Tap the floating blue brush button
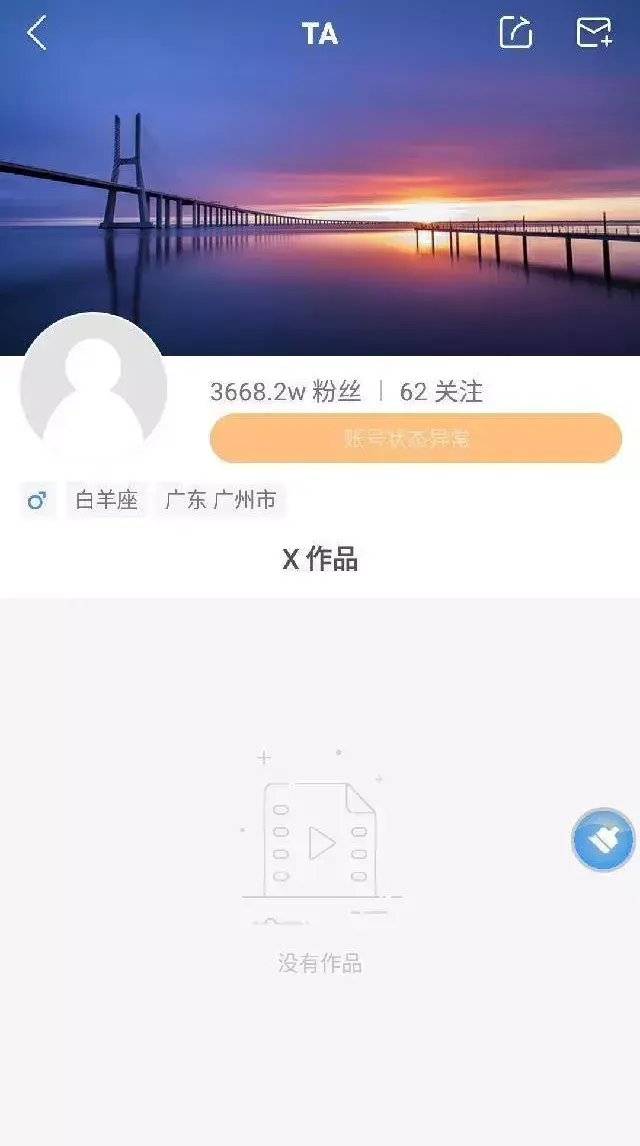 (x=603, y=840)
